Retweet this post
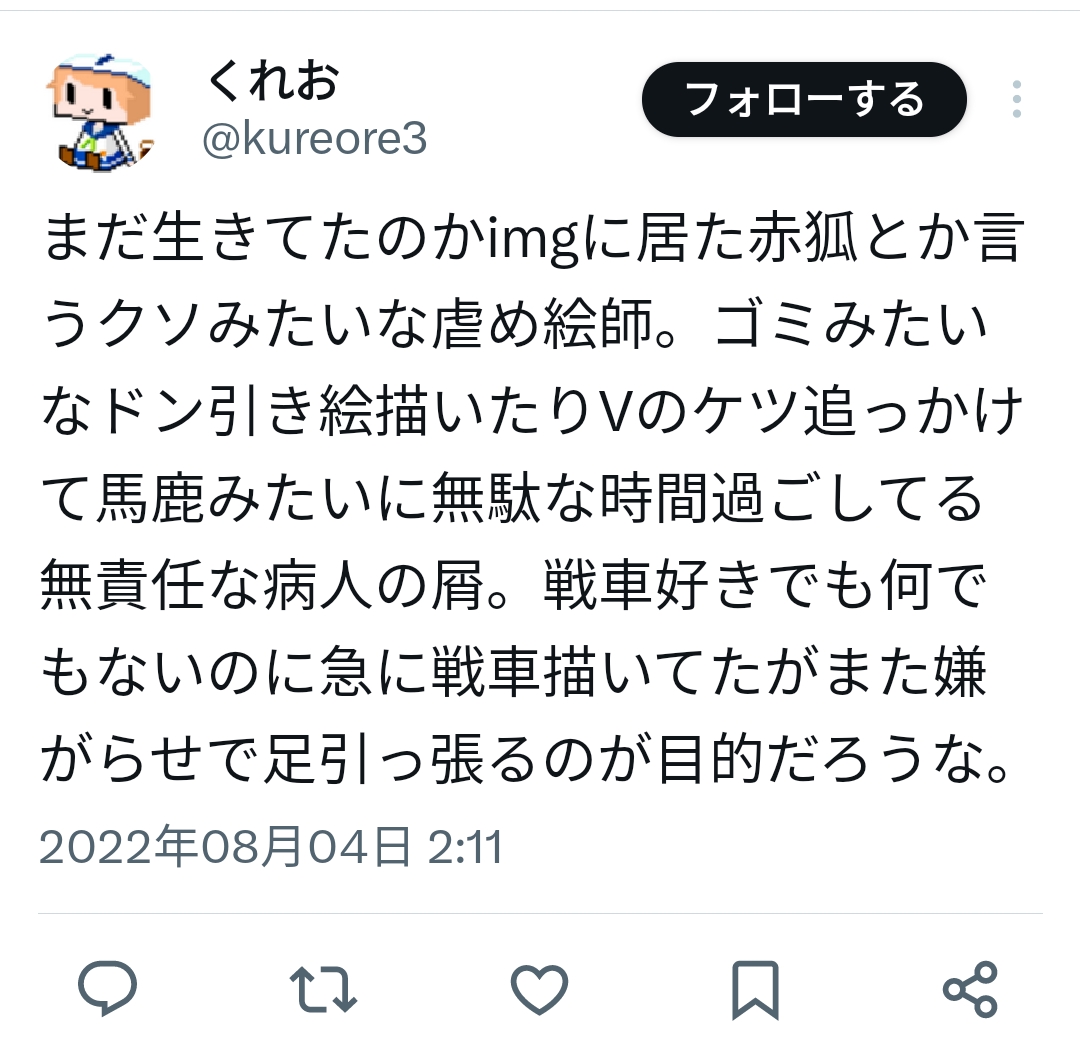Image resolution: width=1080 pixels, height=1060 pixels. tap(323, 989)
